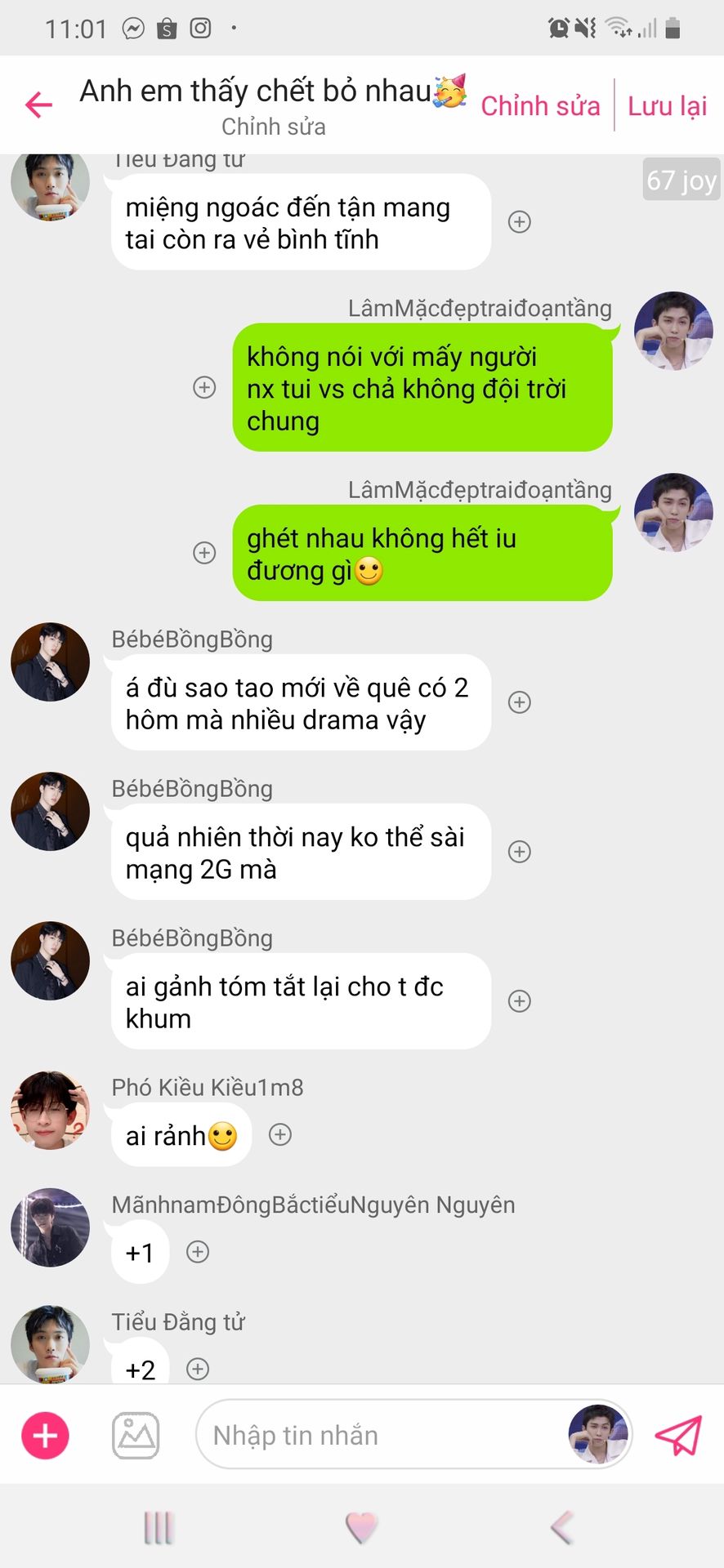
Task: Tap plus icon beside "quả nhiên thời nay" message
Action: click(x=520, y=852)
